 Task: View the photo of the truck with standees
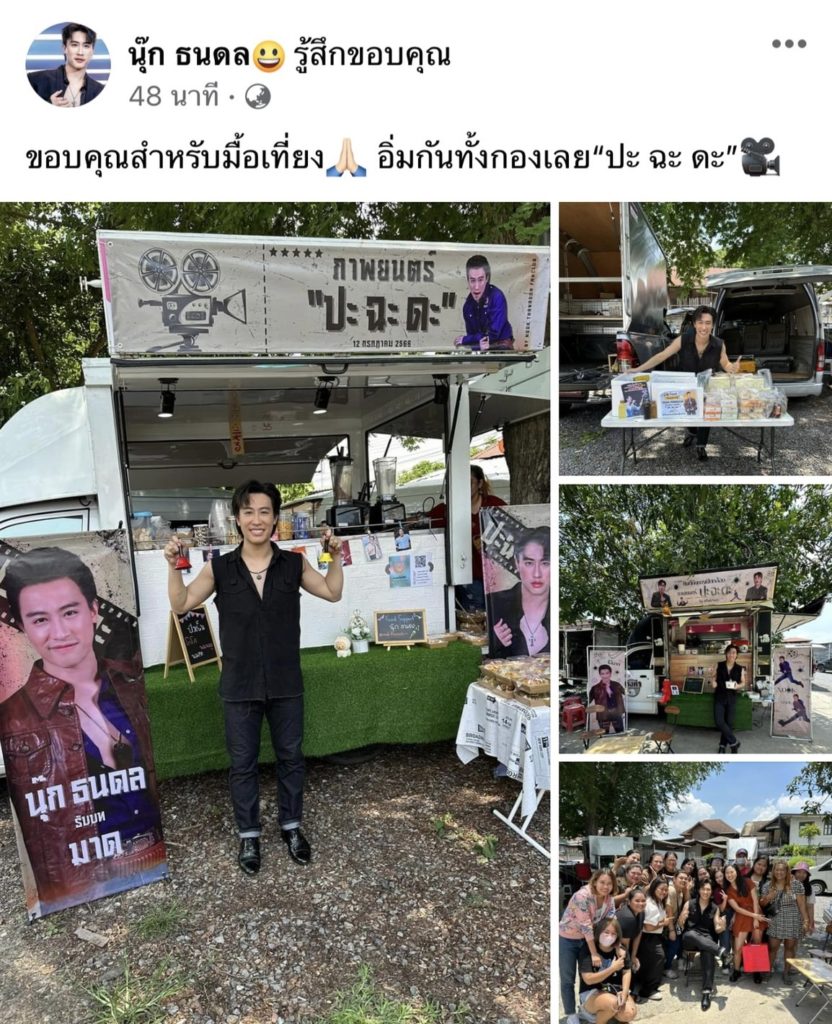pos(695,620)
